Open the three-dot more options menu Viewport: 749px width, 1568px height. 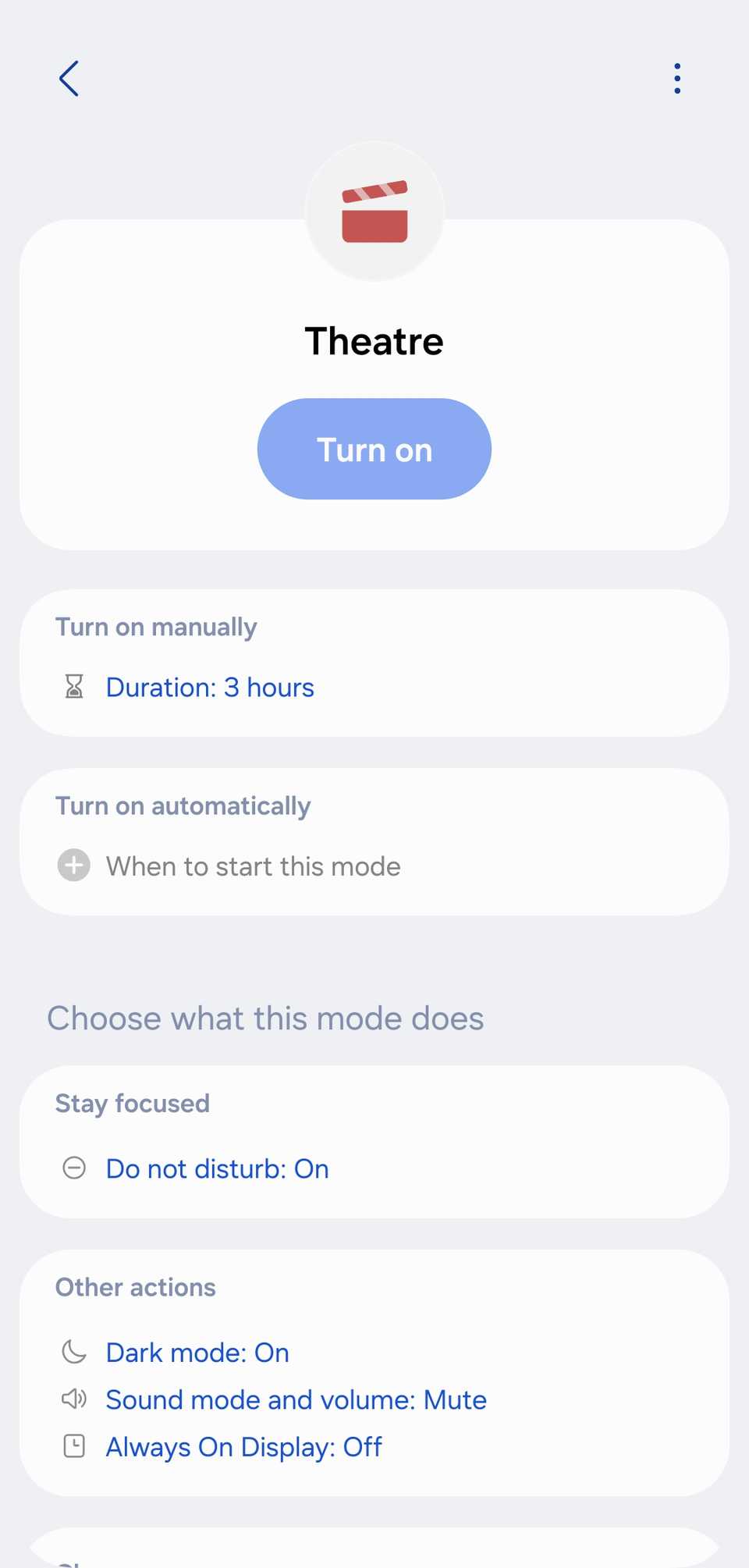[676, 77]
